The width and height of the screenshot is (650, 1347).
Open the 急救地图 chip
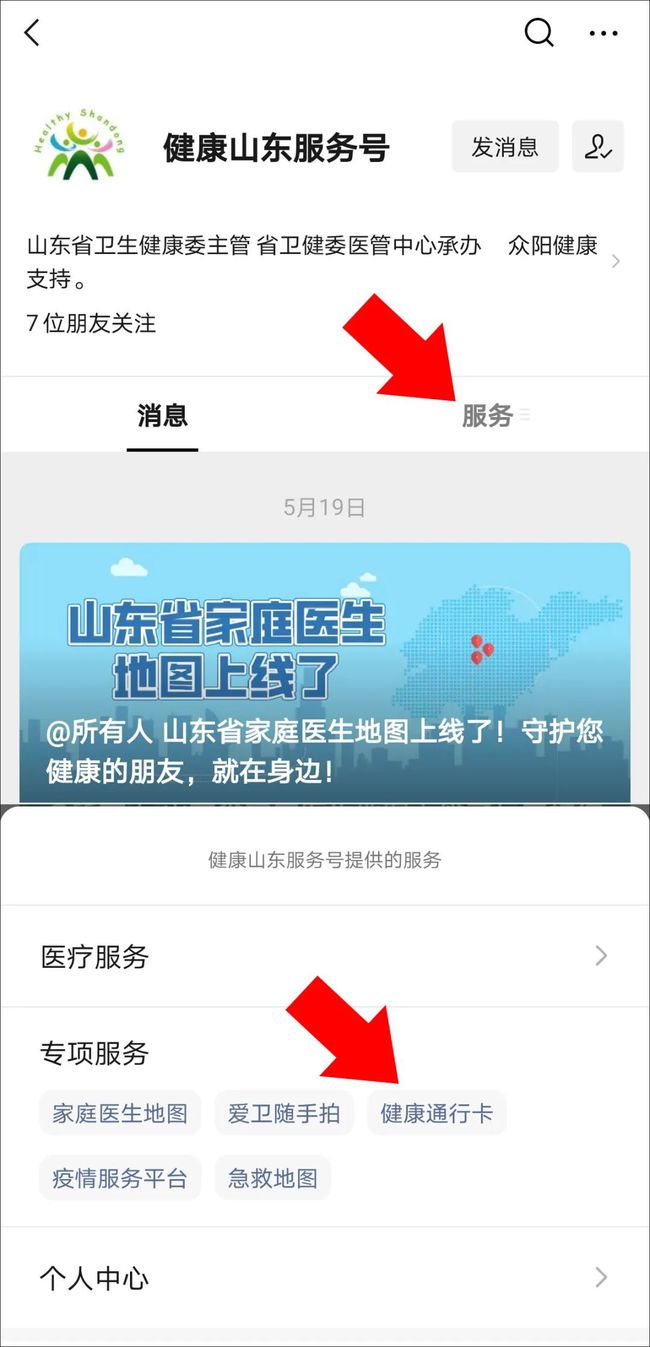(273, 1178)
